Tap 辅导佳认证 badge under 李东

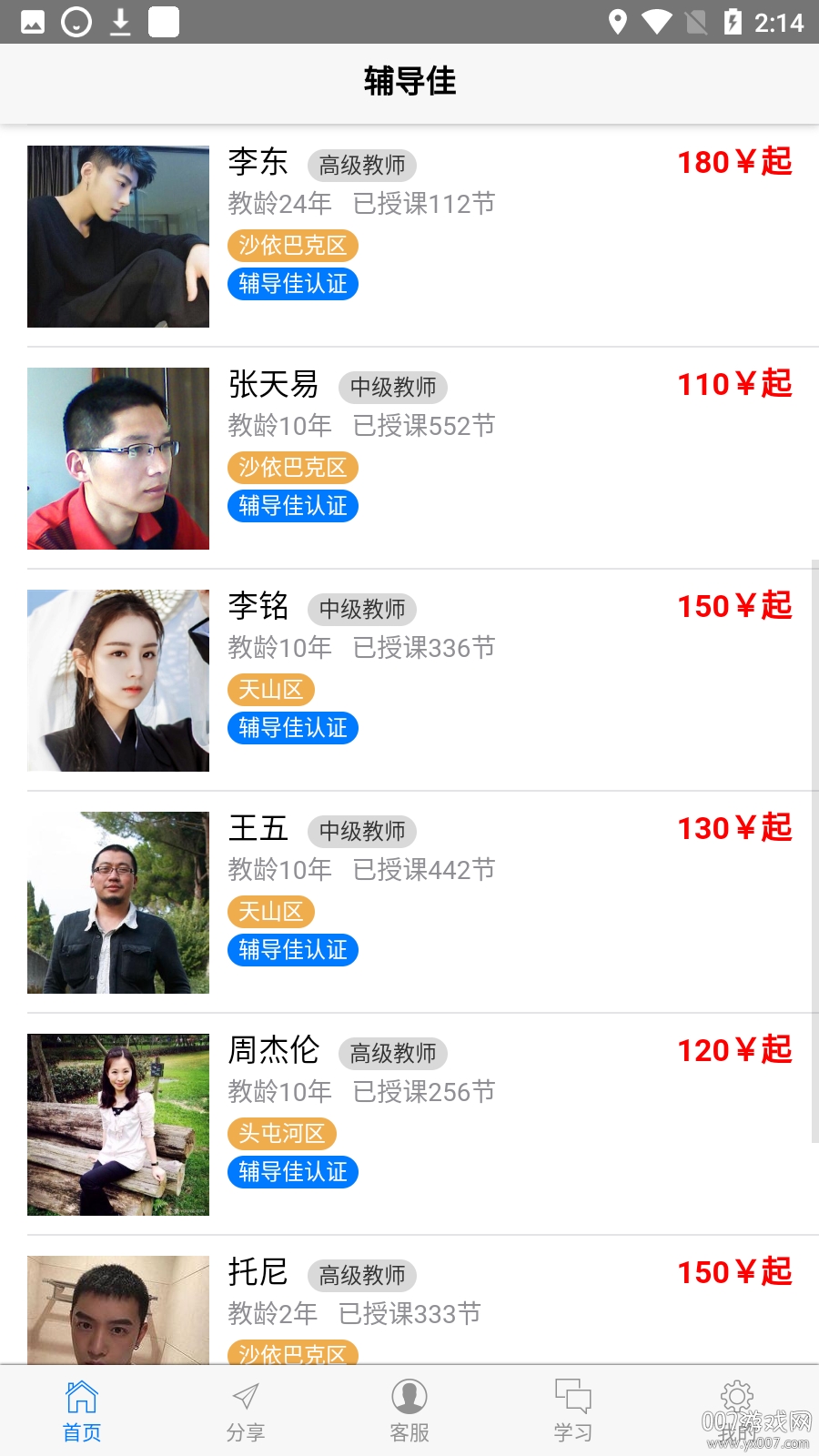292,284
